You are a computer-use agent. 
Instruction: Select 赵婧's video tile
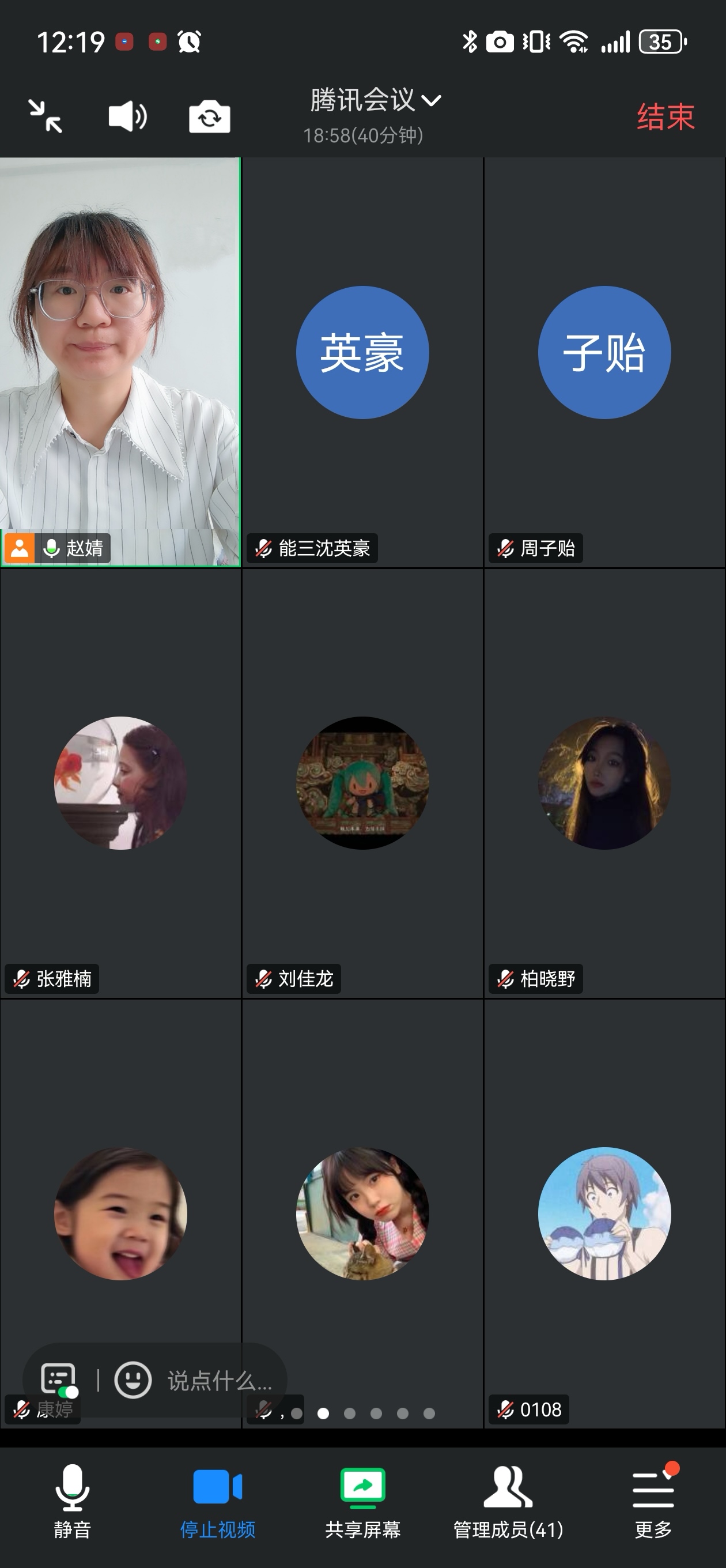point(120,362)
